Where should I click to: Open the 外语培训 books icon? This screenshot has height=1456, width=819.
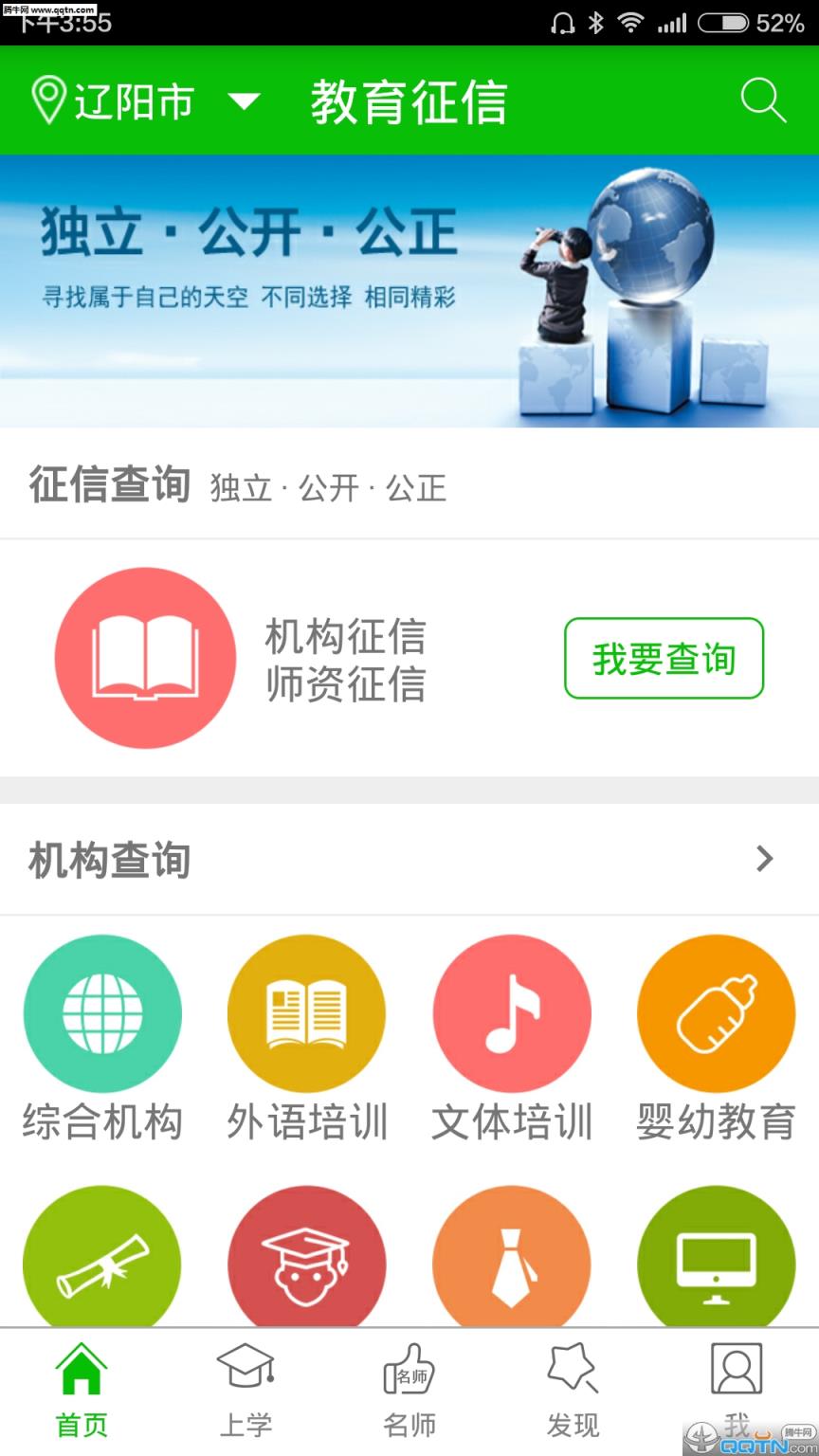coord(307,1012)
